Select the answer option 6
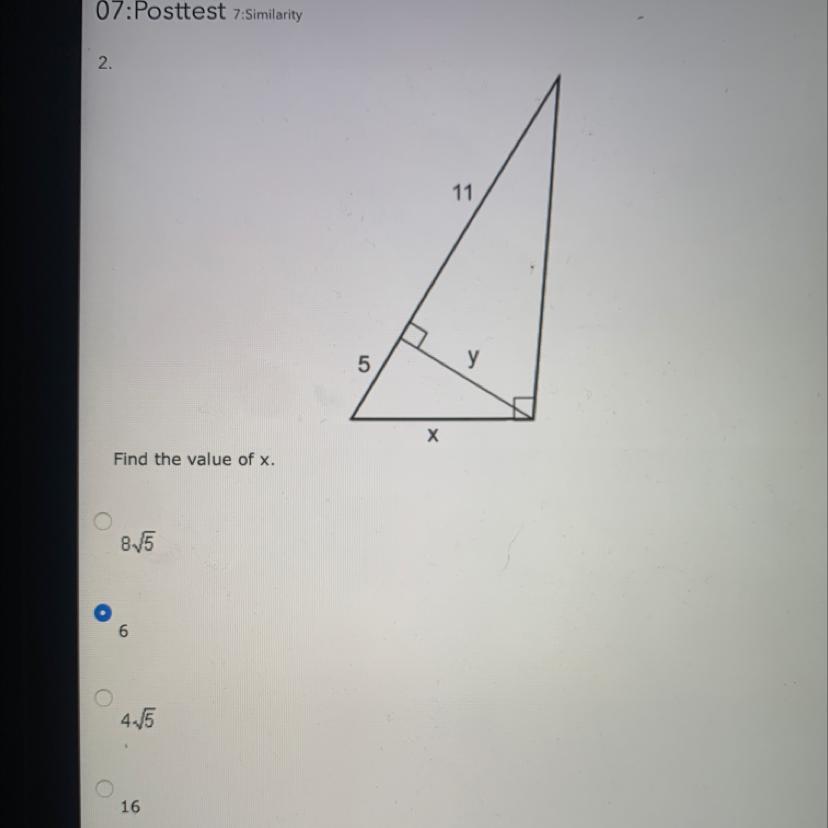 point(102,613)
